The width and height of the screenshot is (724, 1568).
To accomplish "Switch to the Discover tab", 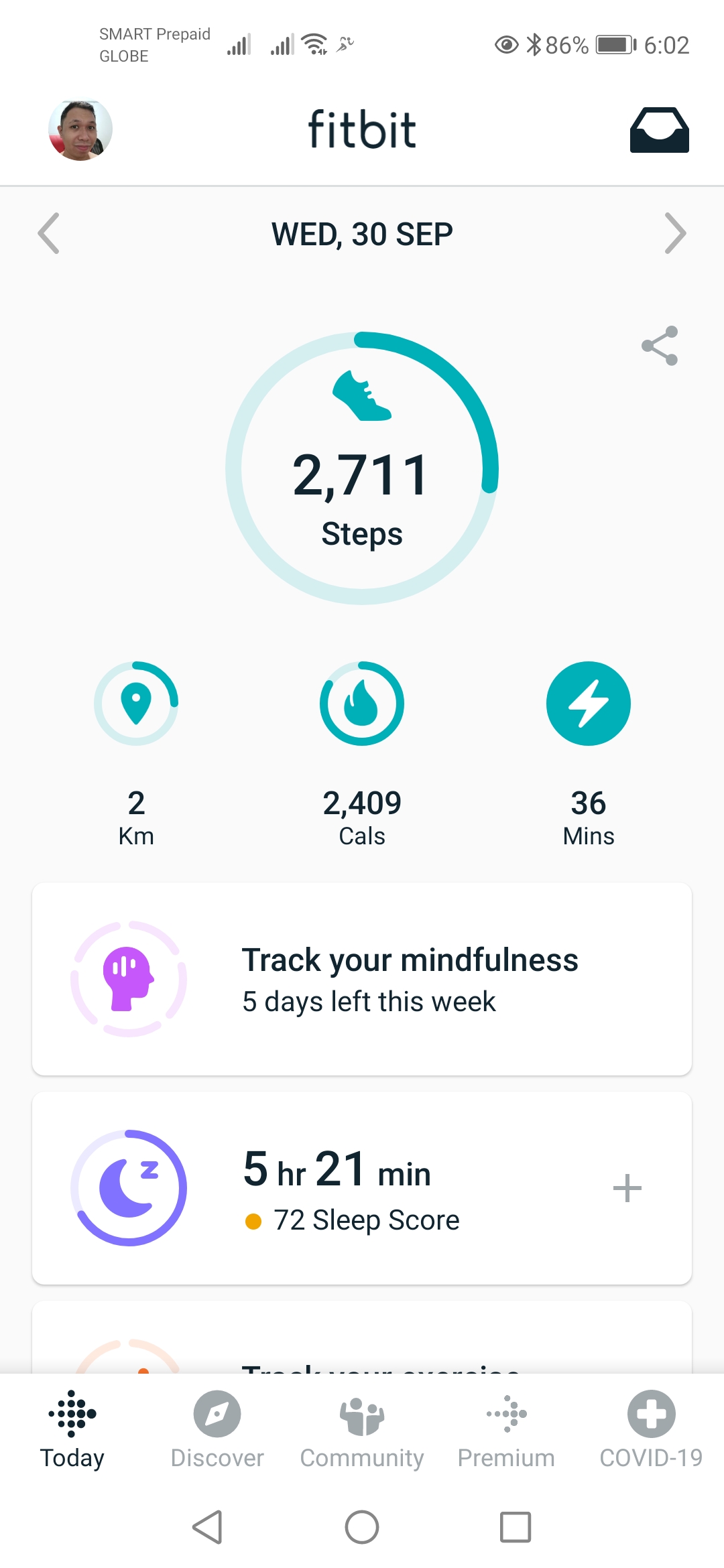I will click(x=217, y=1429).
